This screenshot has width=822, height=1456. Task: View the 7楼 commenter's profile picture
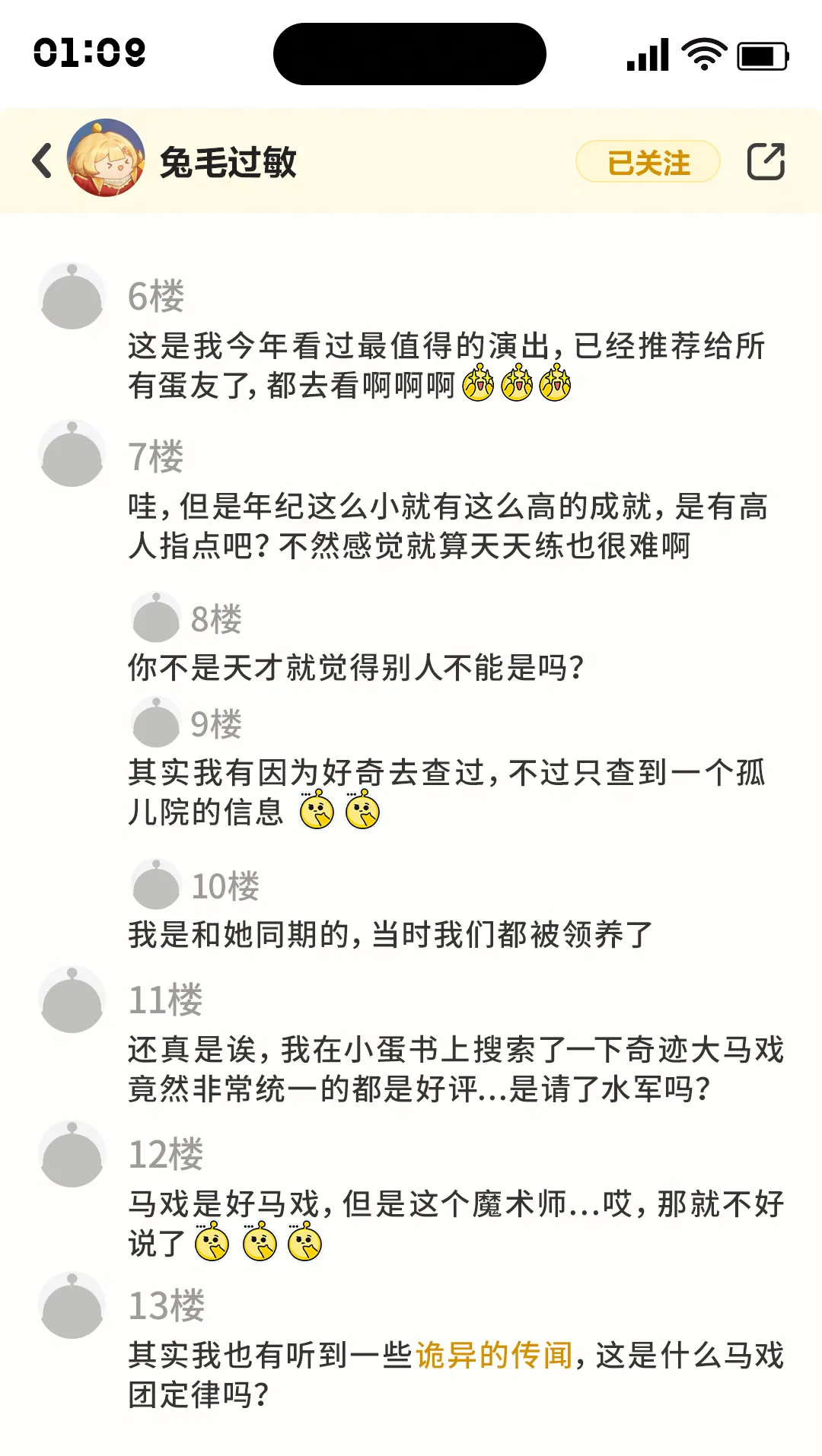click(x=72, y=455)
